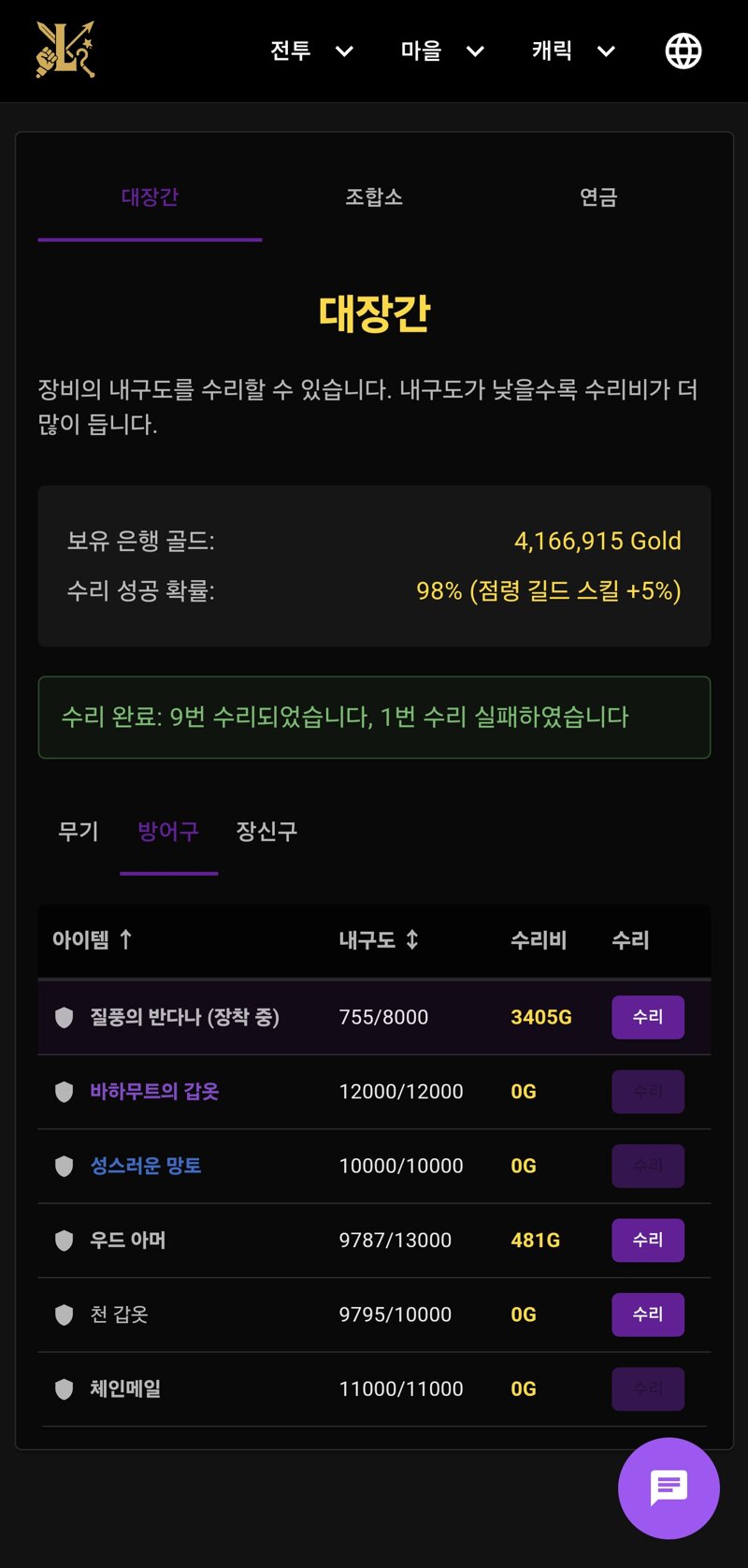
Task: Select the 방어구 category tab
Action: tap(168, 831)
